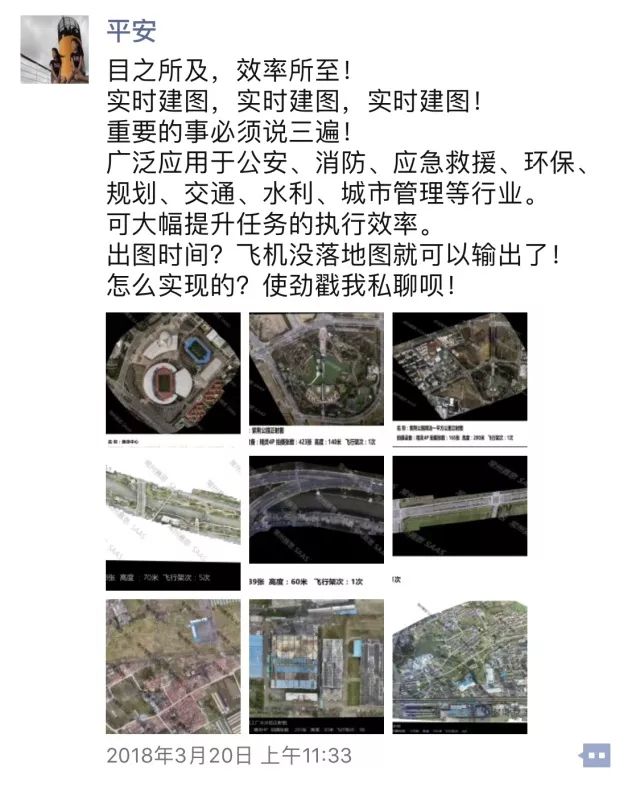This screenshot has height=791, width=640.
Task: Open the 平安 profile avatar
Action: click(x=54, y=49)
